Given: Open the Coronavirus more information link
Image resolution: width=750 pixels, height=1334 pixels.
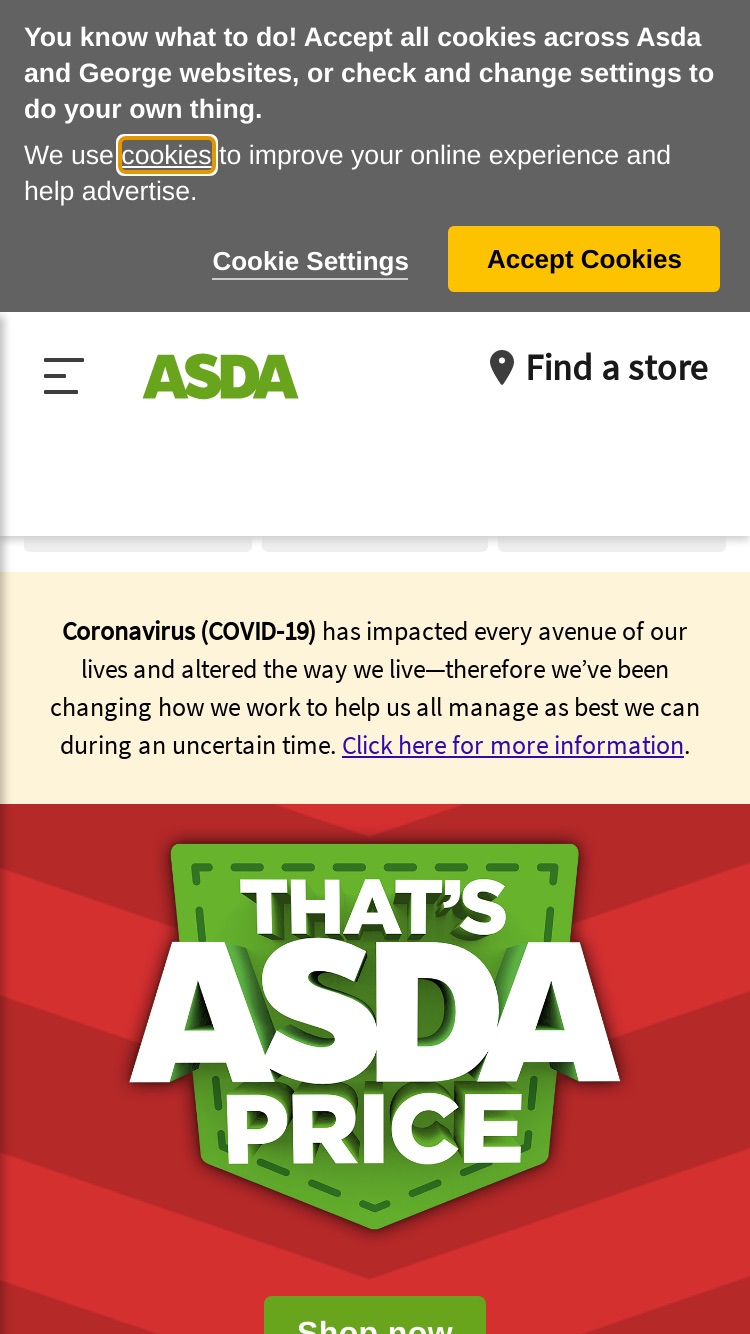Looking at the screenshot, I should [513, 745].
